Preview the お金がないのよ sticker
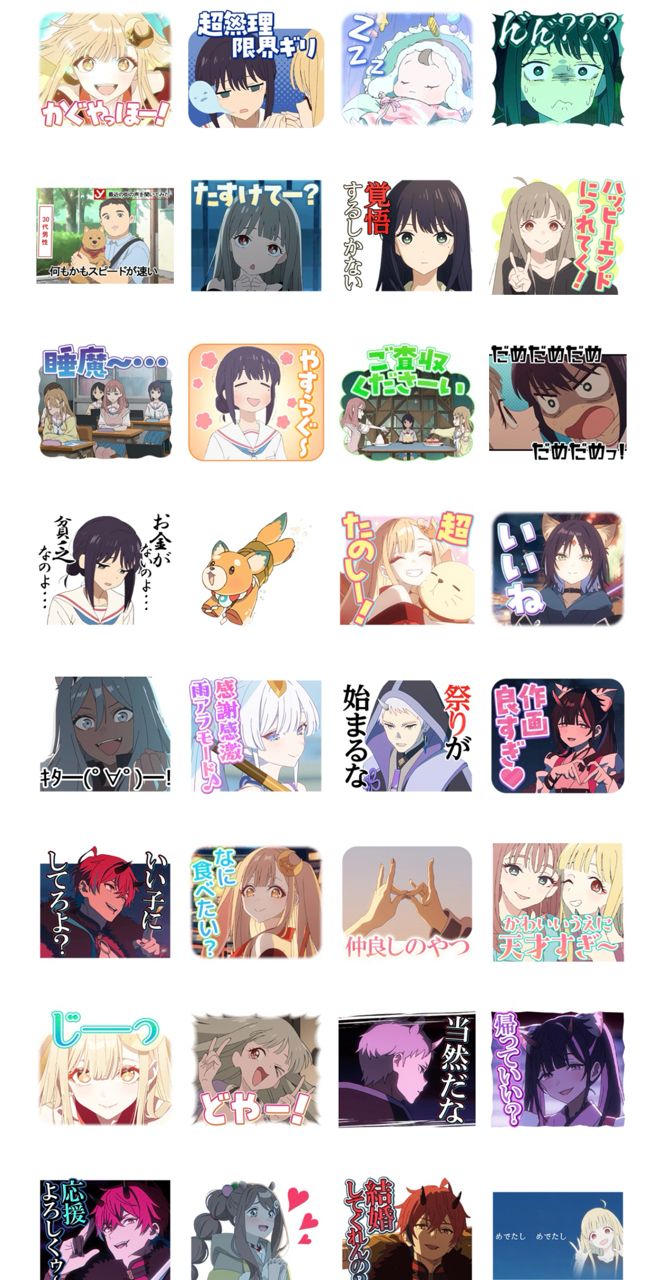Screen dimensions: 662x1280 105,568
